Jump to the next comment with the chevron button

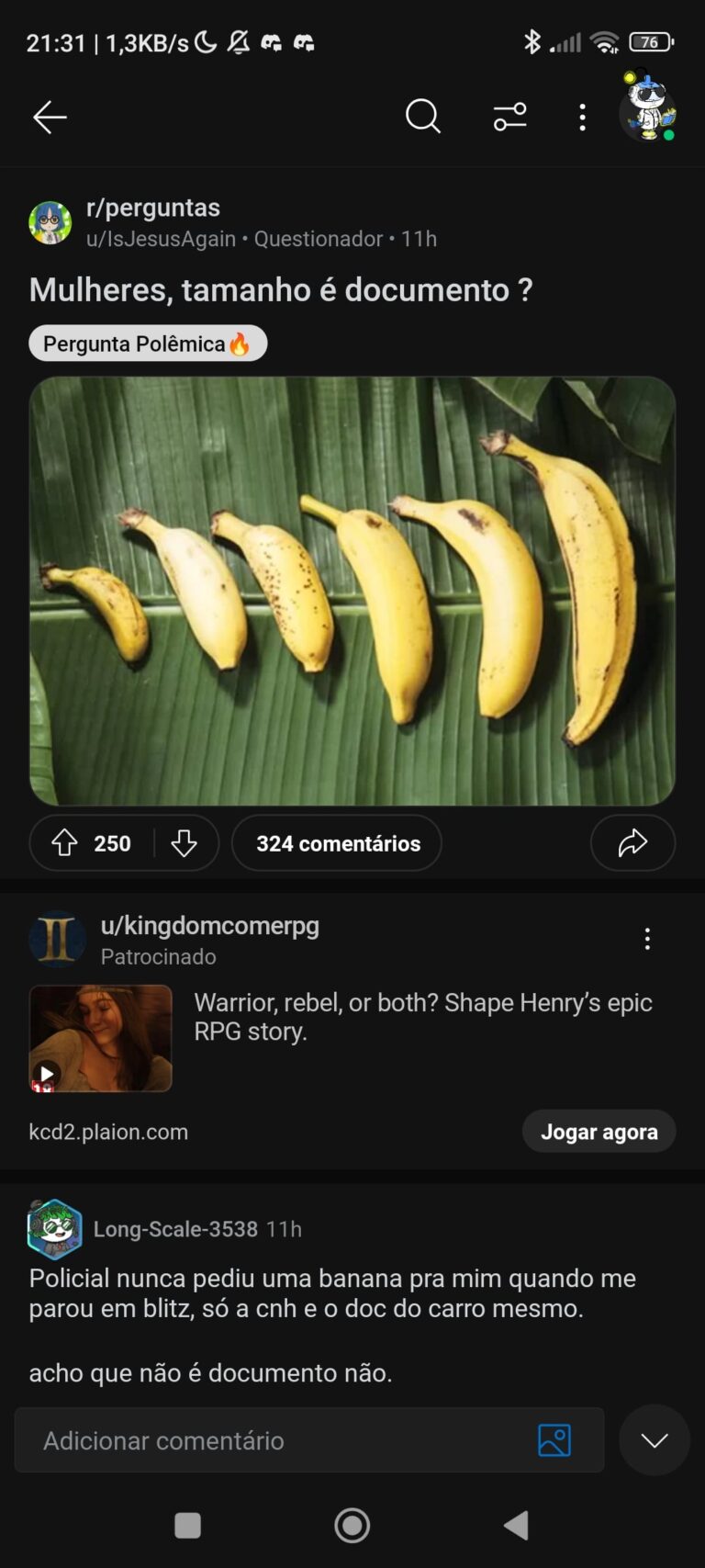(x=654, y=1440)
